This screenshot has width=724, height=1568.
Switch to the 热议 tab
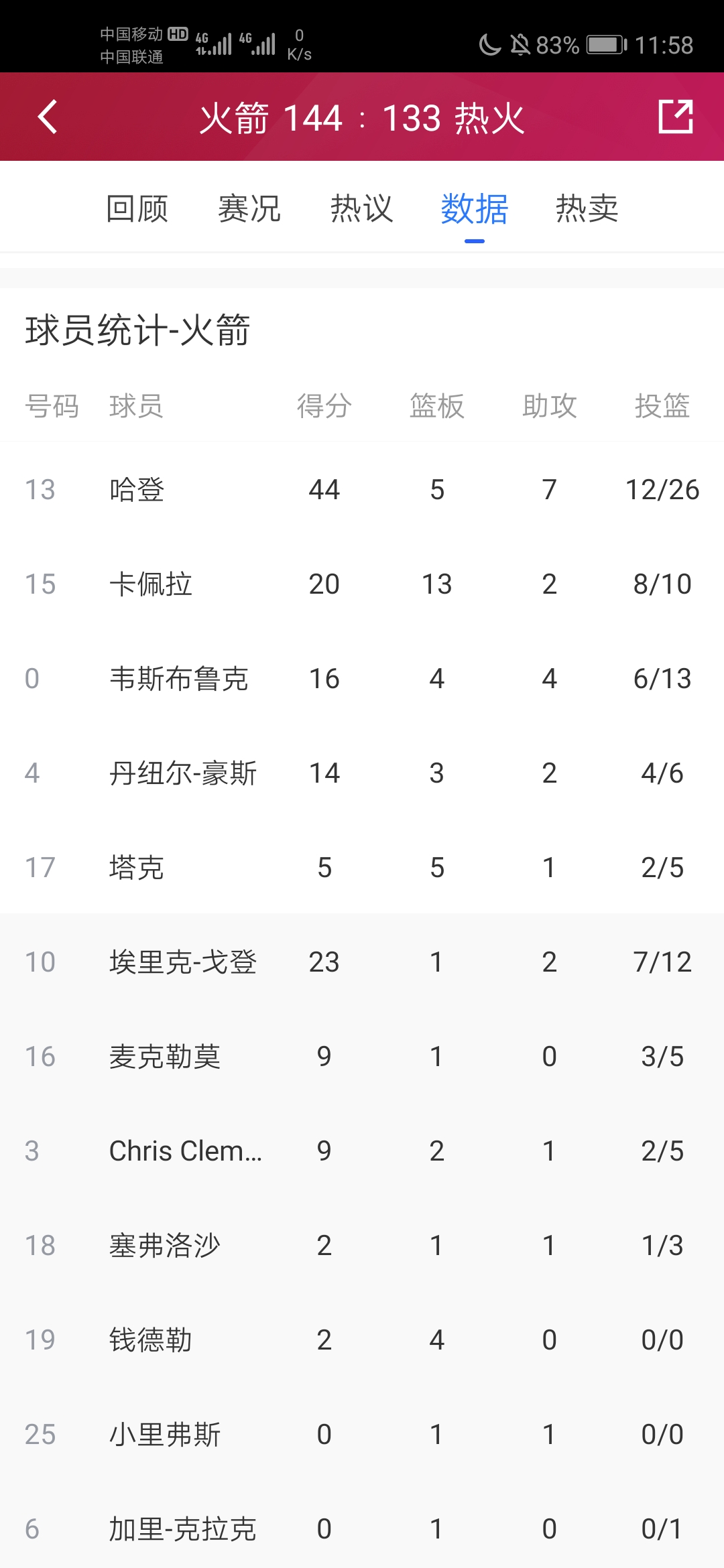(x=361, y=208)
